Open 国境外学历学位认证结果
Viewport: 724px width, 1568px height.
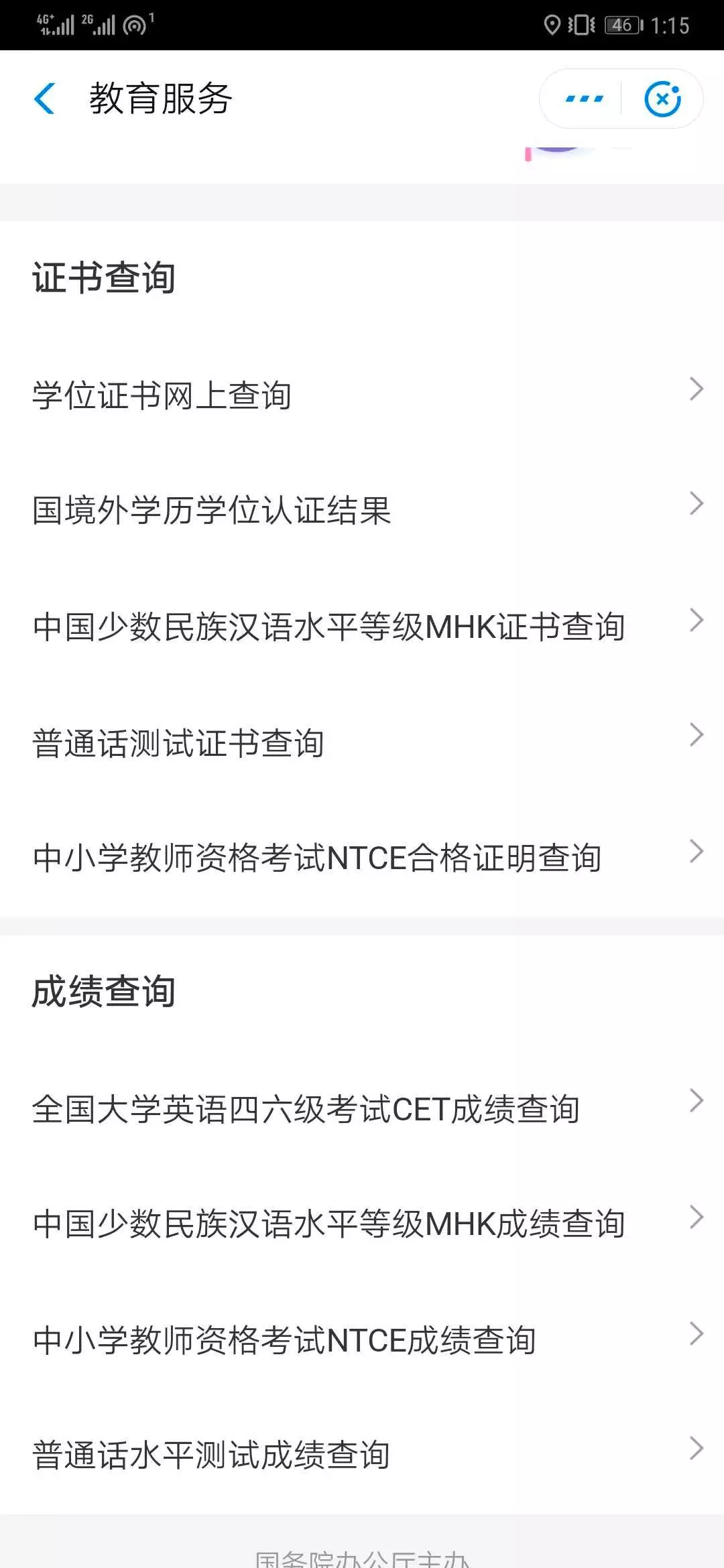[213, 511]
